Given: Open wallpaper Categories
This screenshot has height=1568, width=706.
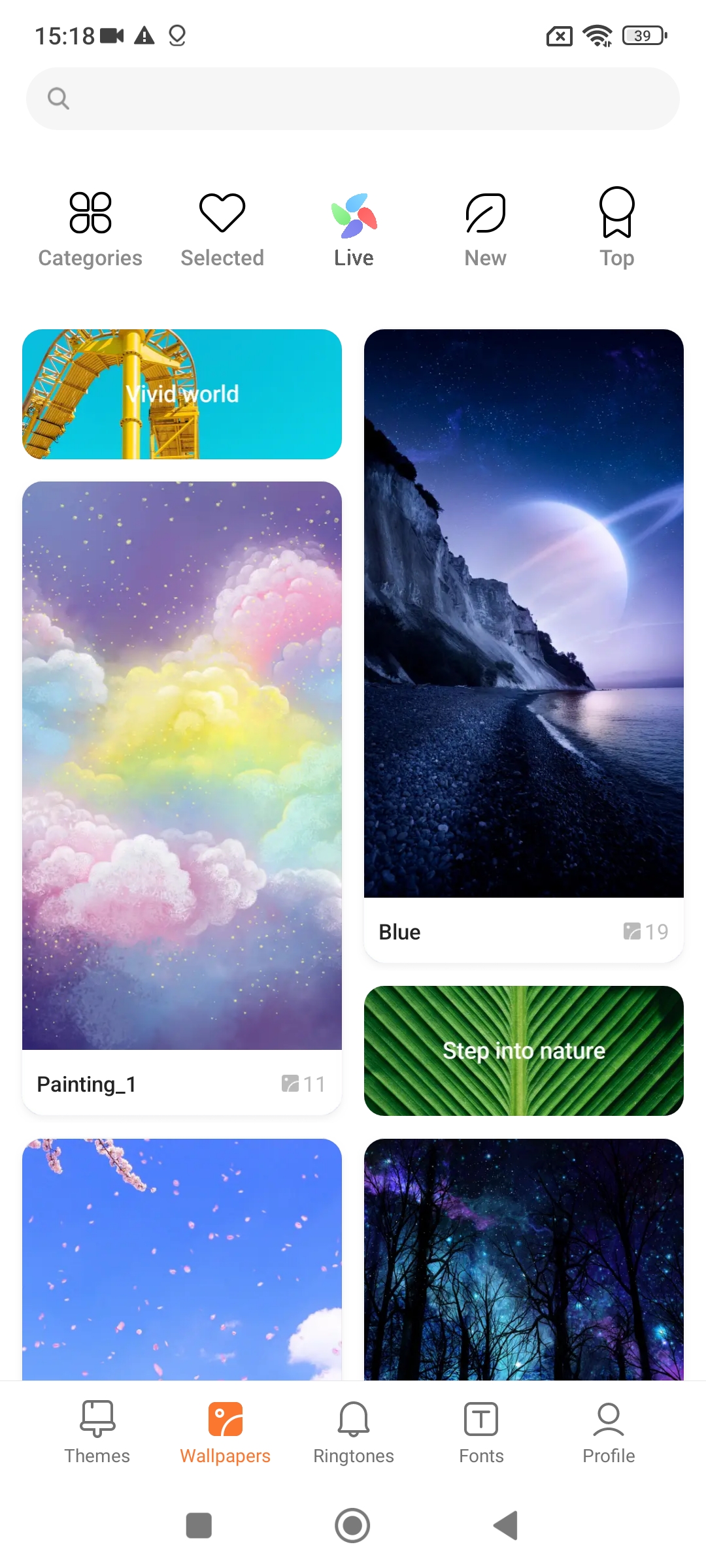Looking at the screenshot, I should (x=90, y=229).
